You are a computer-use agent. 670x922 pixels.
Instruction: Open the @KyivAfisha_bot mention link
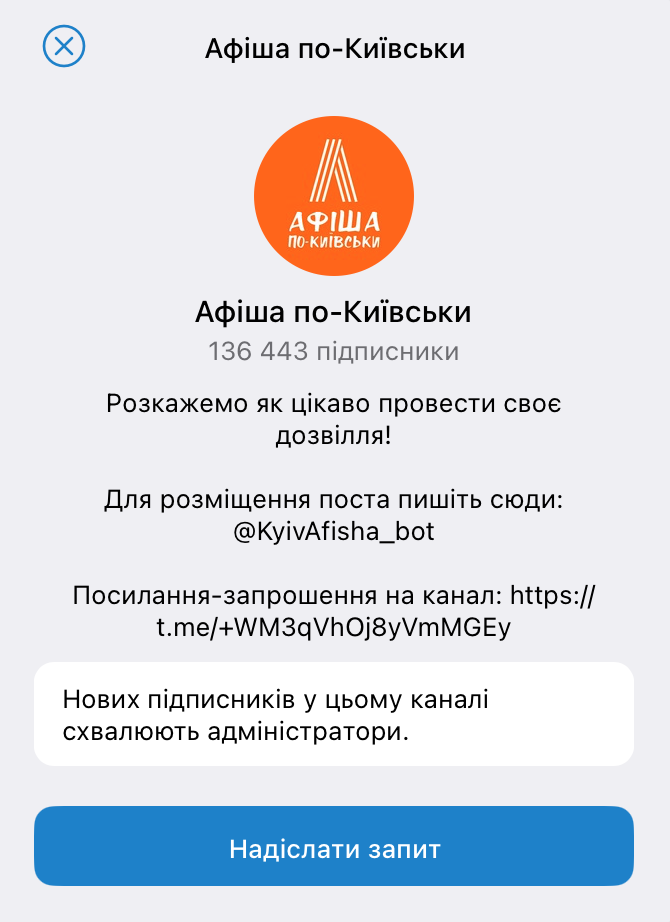[x=334, y=532]
